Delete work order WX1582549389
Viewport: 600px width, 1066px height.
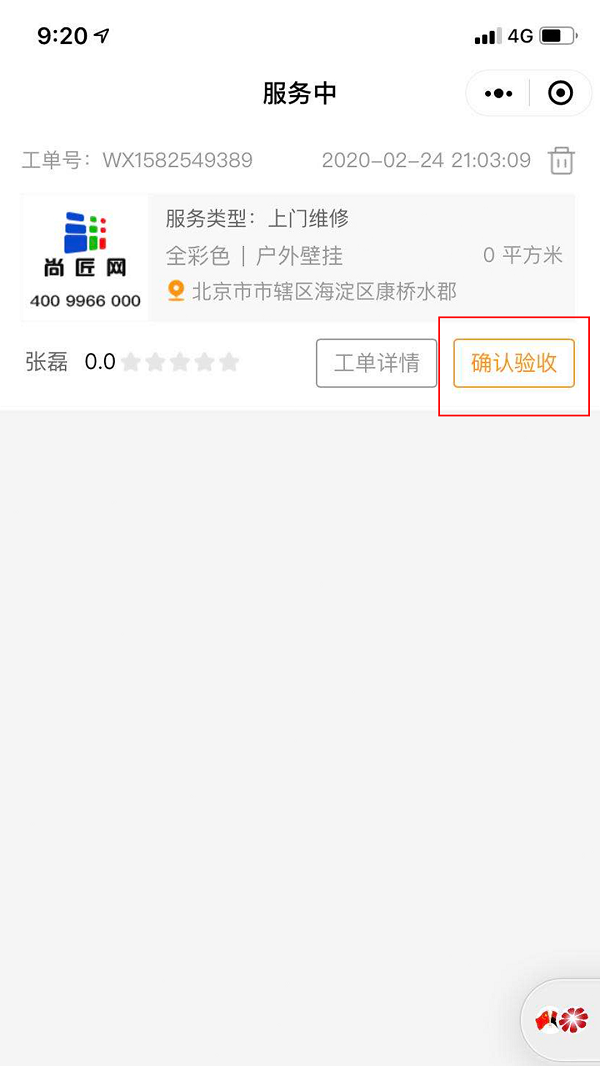click(561, 160)
